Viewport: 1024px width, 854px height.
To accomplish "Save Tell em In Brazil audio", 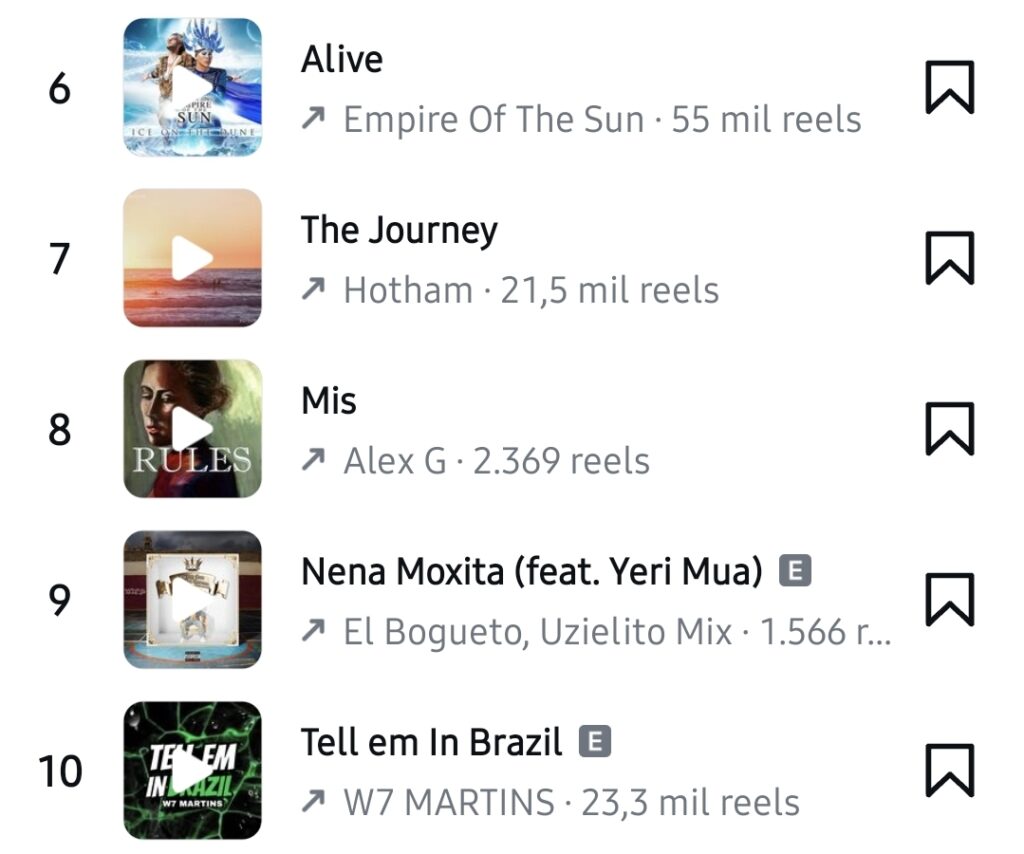I will pyautogui.click(x=948, y=770).
